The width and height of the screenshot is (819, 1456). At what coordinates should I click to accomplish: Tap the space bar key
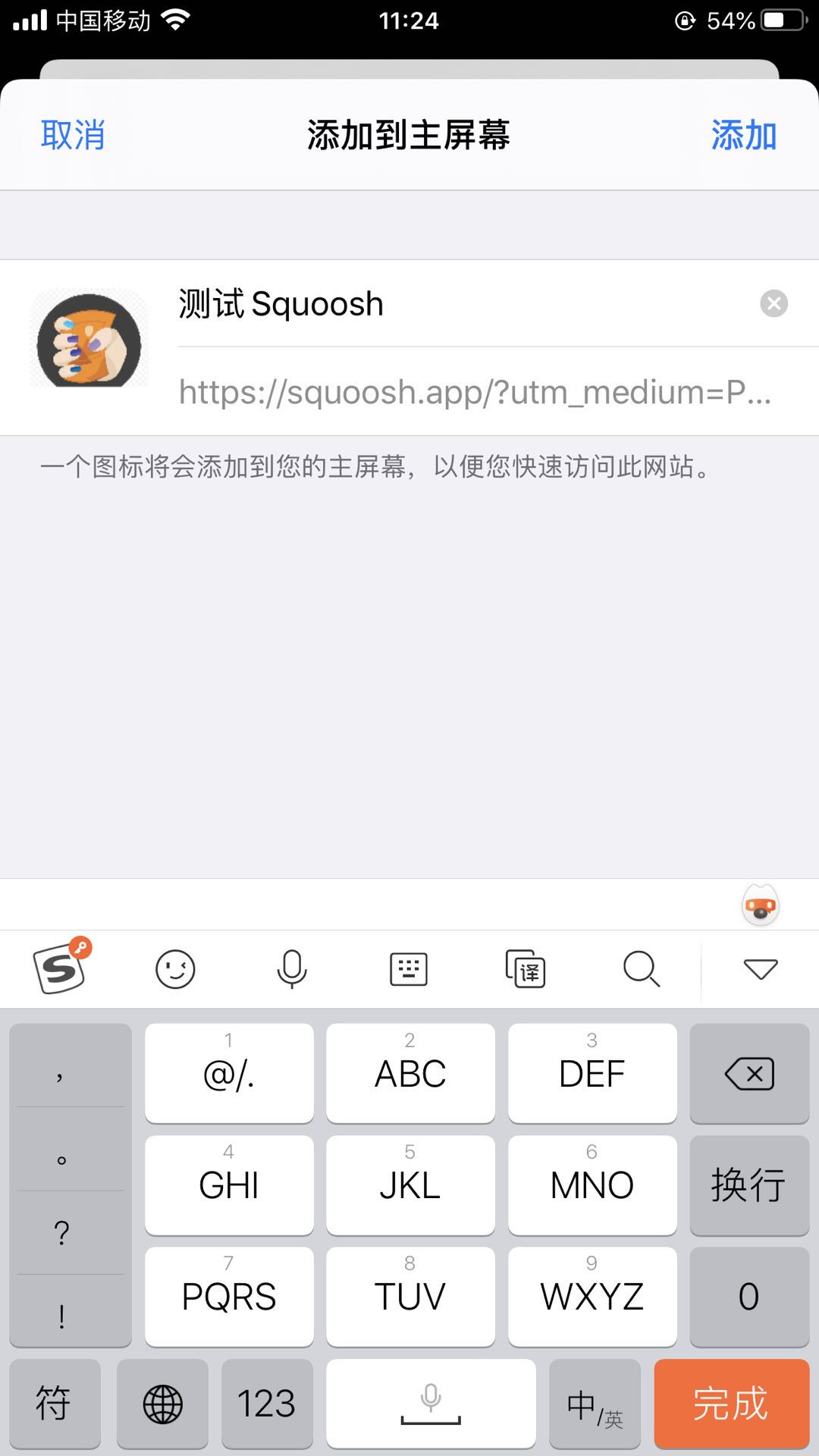pos(431,1403)
